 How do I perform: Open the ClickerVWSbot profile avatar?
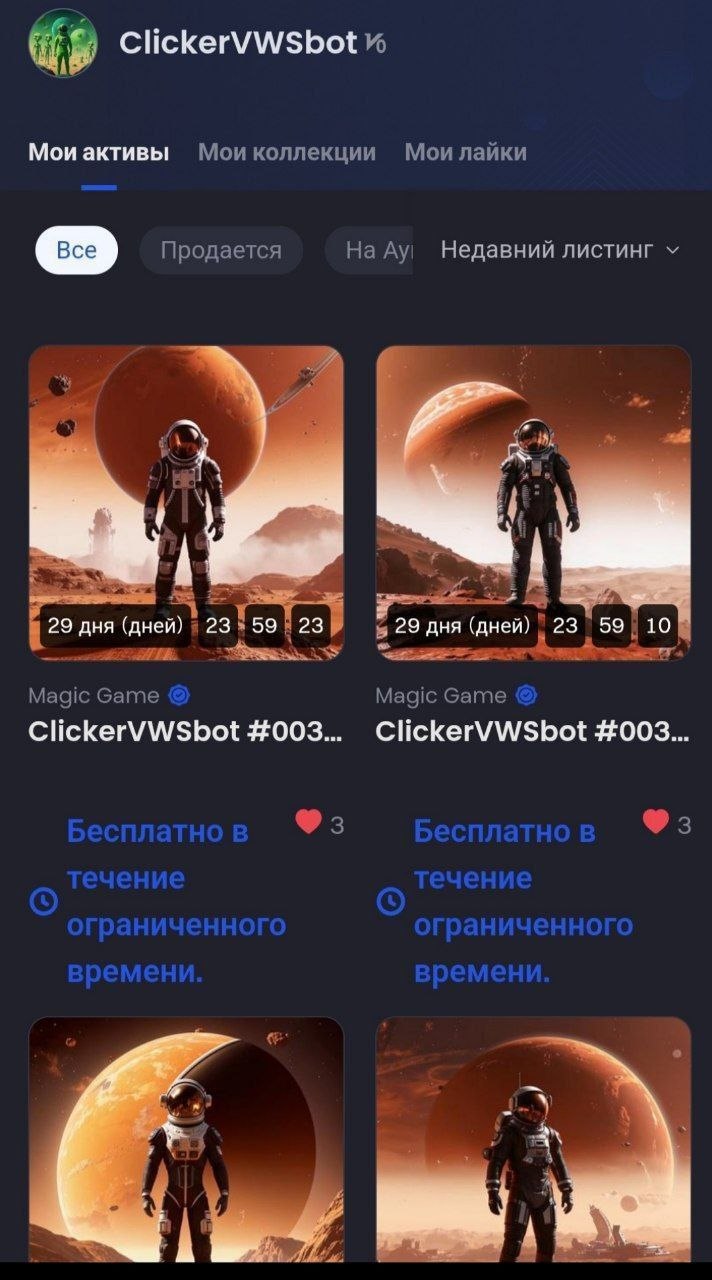point(62,43)
